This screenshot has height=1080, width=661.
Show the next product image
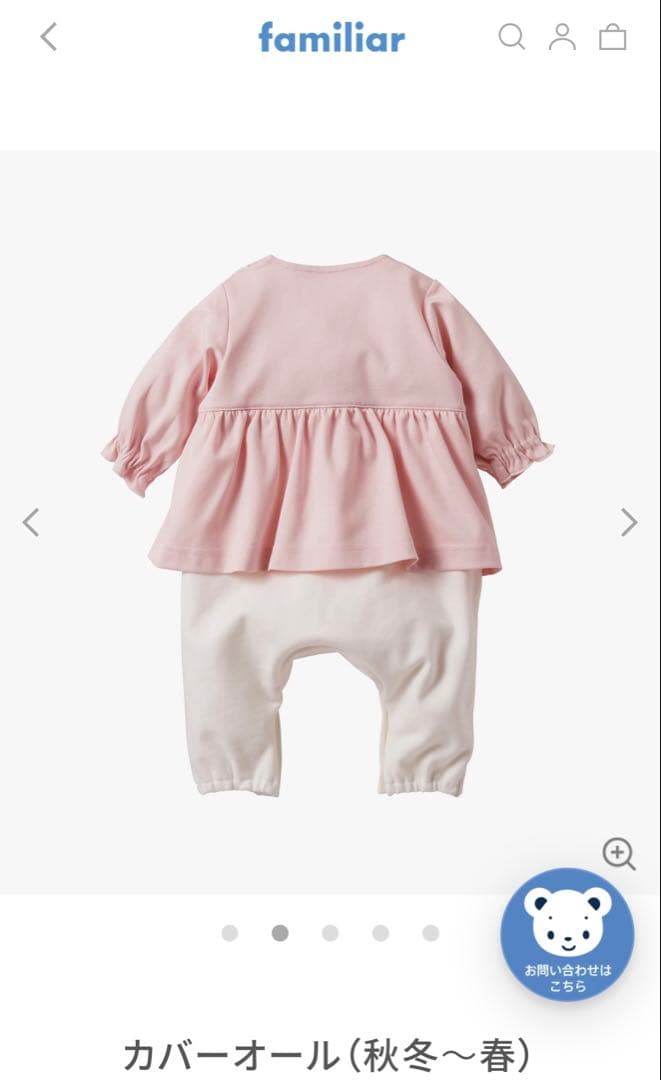pyautogui.click(x=628, y=522)
